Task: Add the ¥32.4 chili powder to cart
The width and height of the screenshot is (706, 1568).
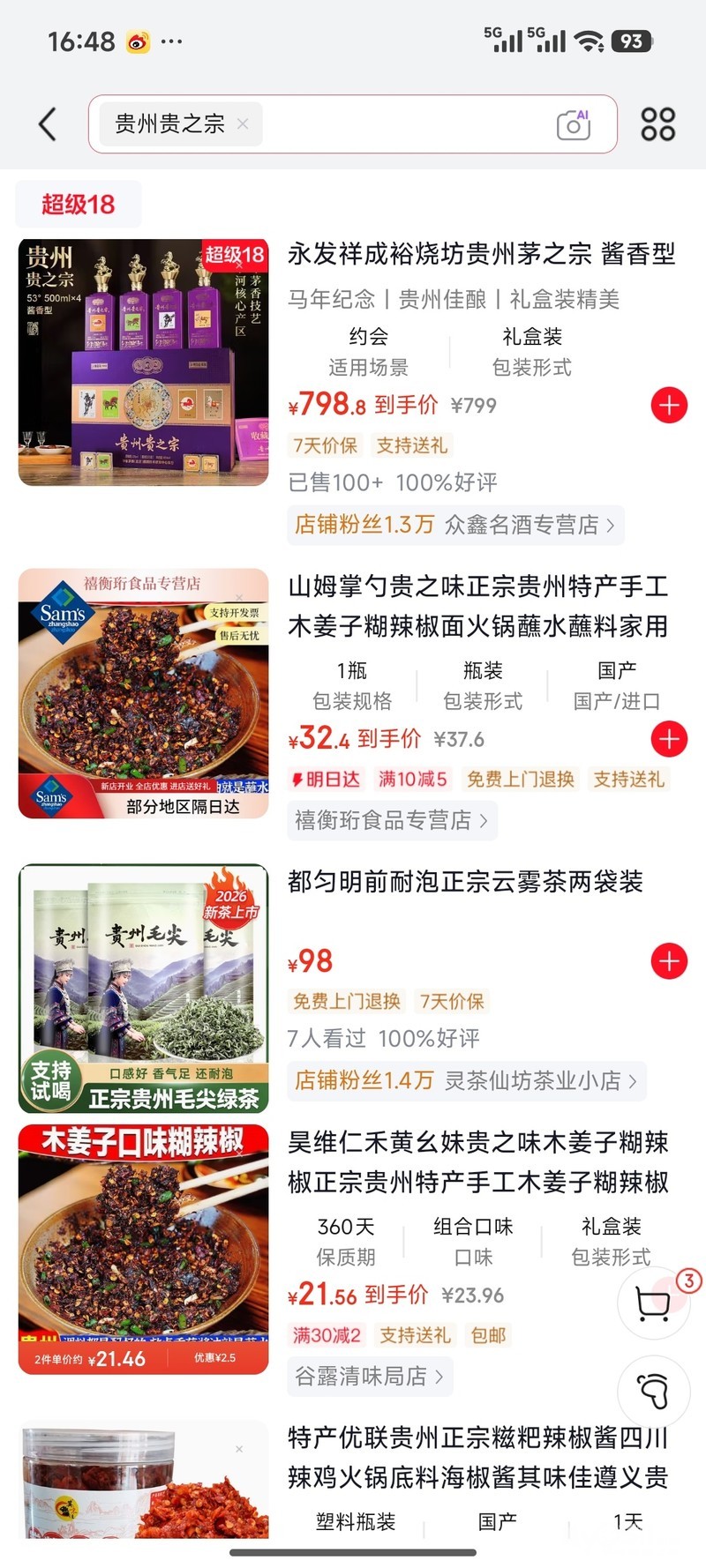Action: click(669, 739)
